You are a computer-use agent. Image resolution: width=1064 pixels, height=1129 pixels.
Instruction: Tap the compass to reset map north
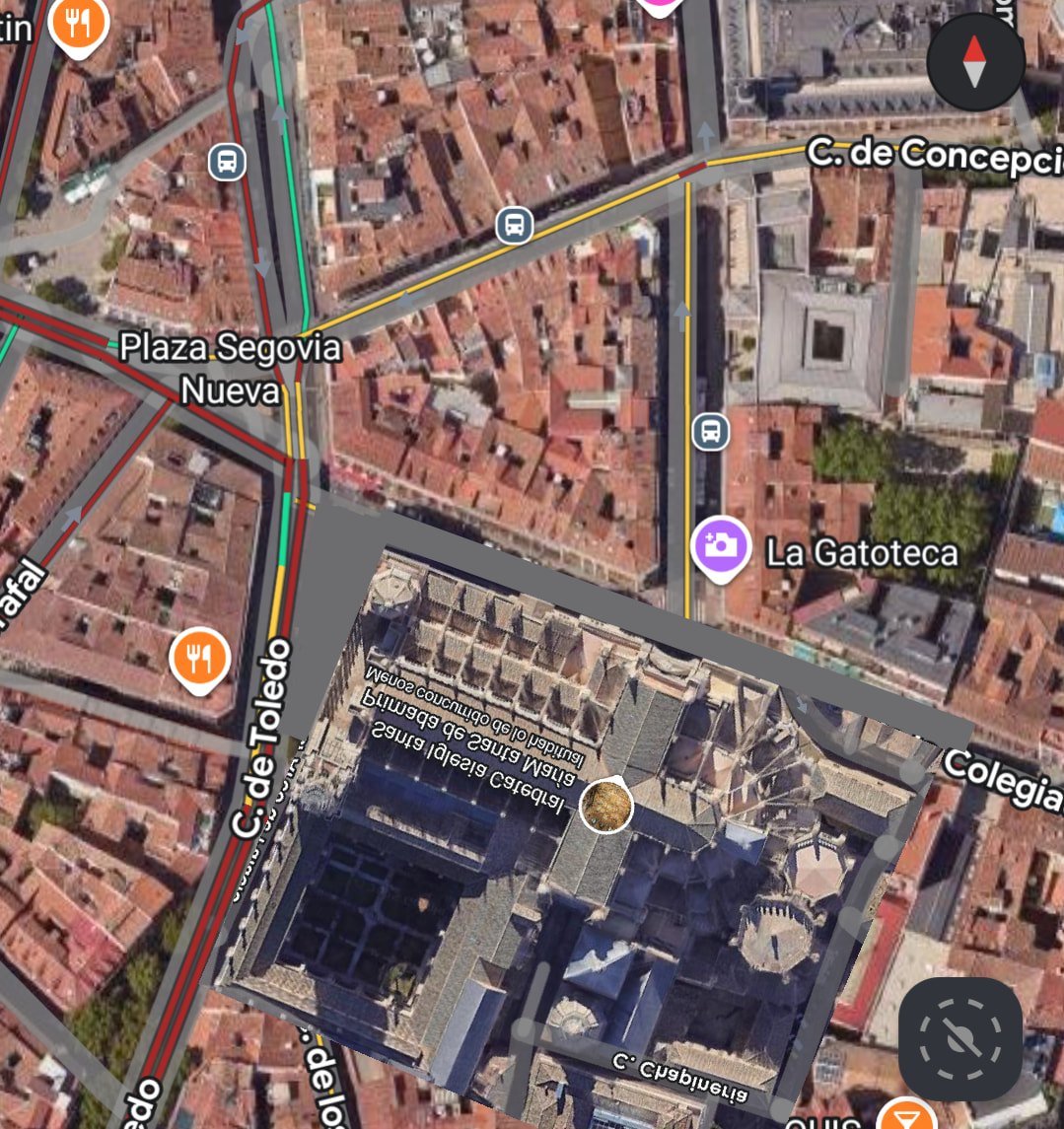(974, 61)
